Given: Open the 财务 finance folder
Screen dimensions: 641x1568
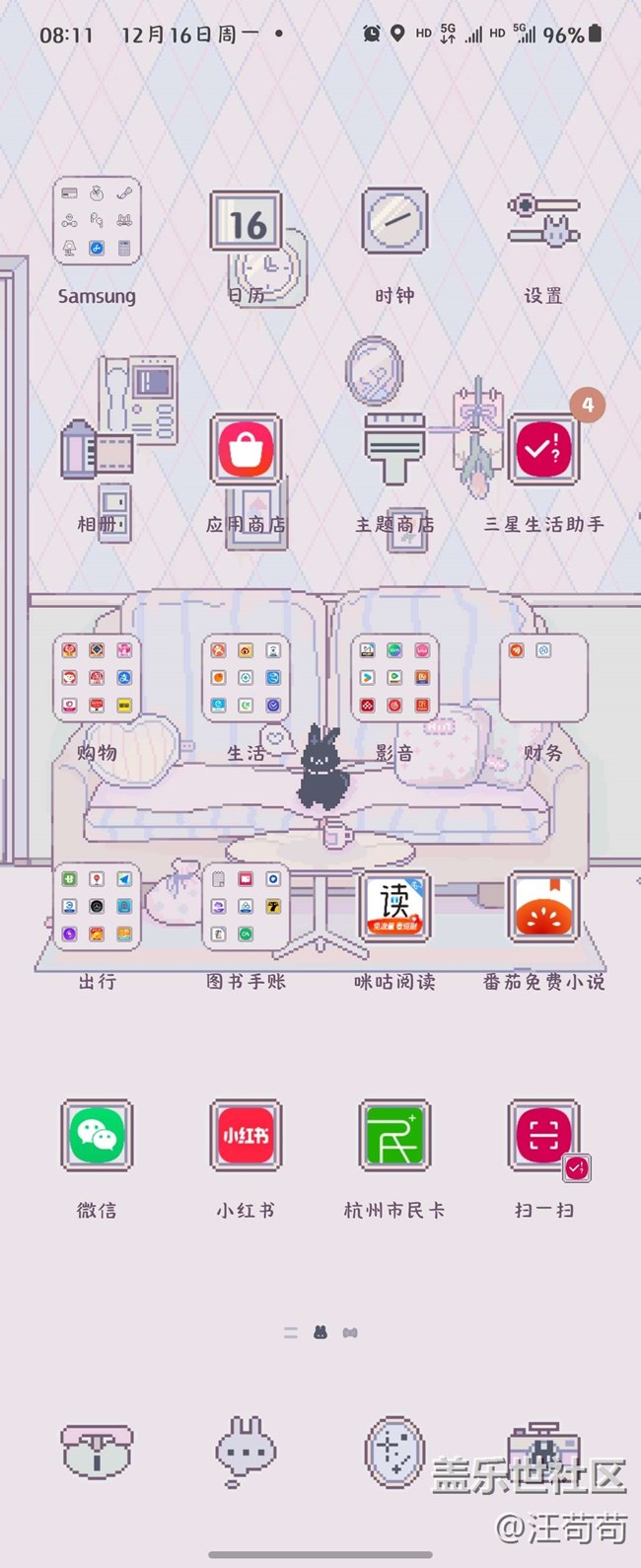Looking at the screenshot, I should [x=543, y=679].
